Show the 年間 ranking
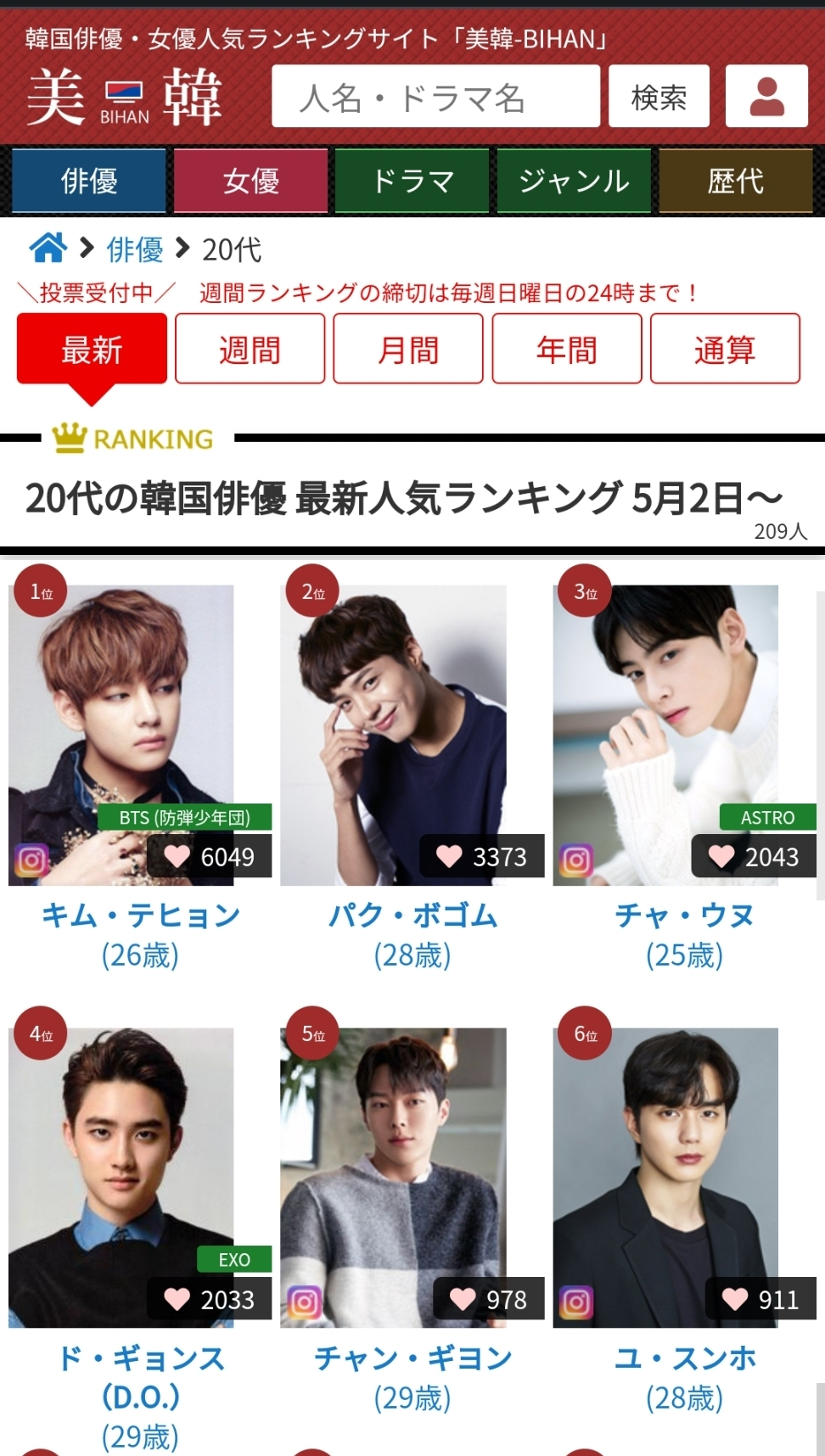This screenshot has height=1456, width=825. 567,350
